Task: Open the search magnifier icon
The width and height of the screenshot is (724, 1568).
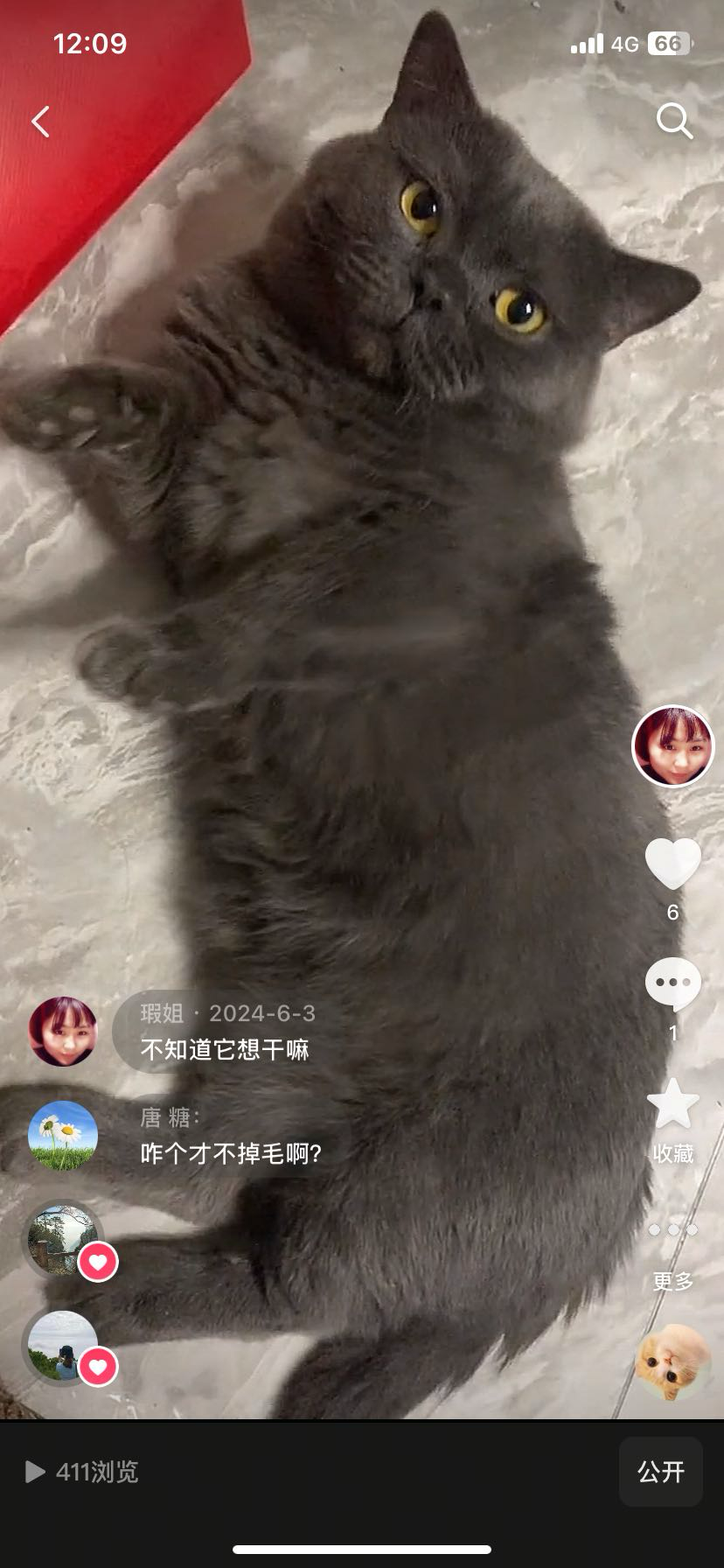Action: coord(674,121)
